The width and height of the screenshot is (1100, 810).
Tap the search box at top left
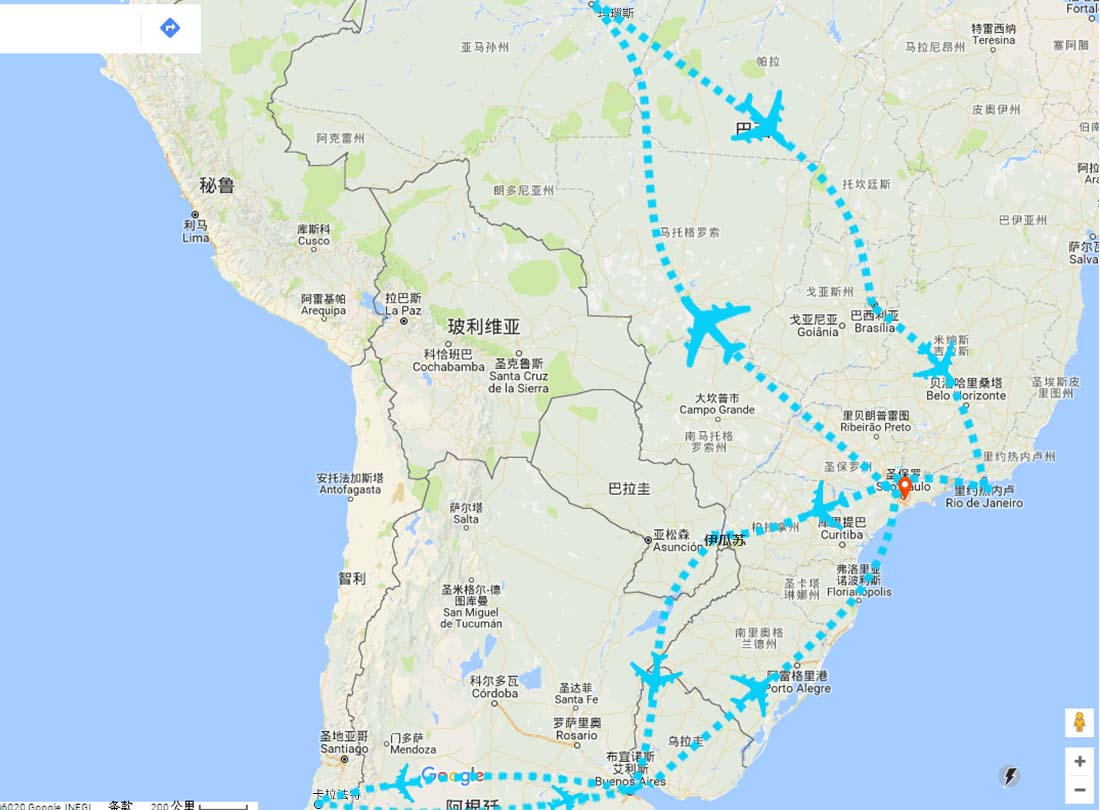pyautogui.click(x=70, y=28)
